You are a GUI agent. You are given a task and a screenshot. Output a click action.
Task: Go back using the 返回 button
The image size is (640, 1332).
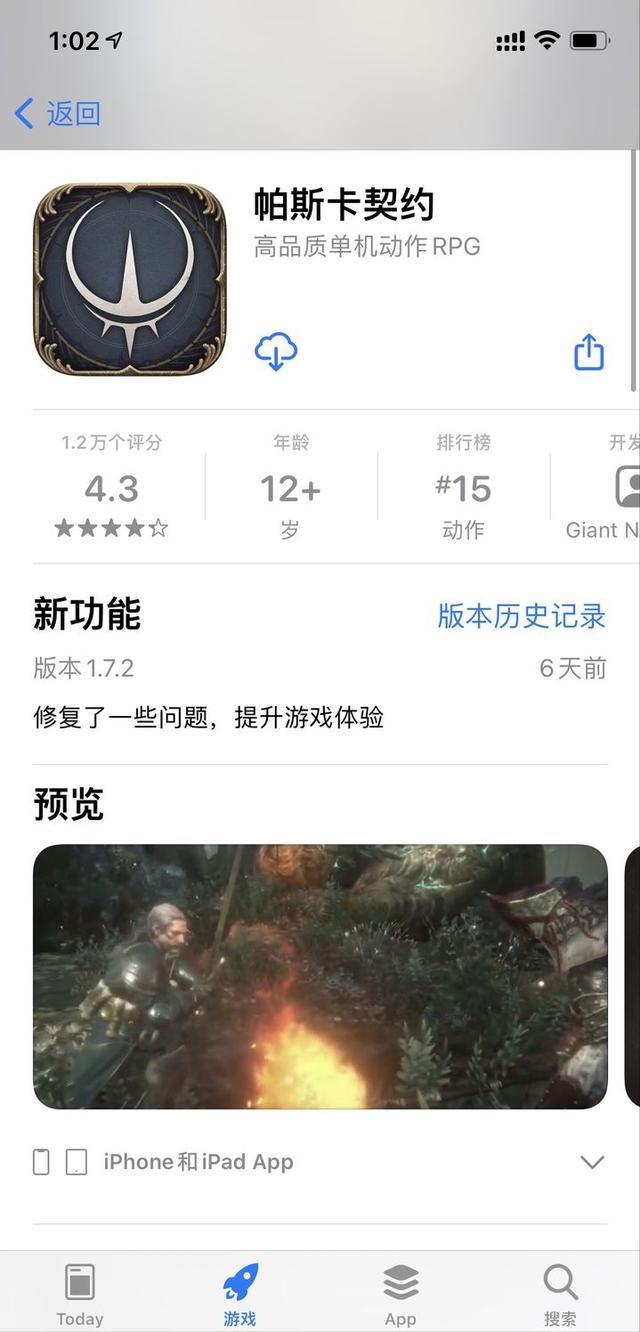[58, 114]
